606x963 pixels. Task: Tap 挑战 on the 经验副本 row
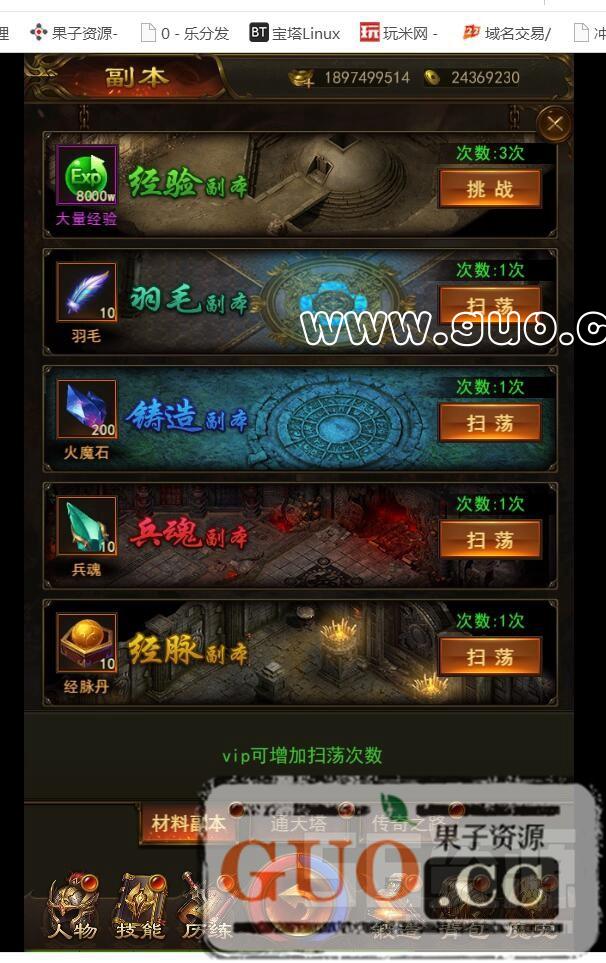pos(490,189)
